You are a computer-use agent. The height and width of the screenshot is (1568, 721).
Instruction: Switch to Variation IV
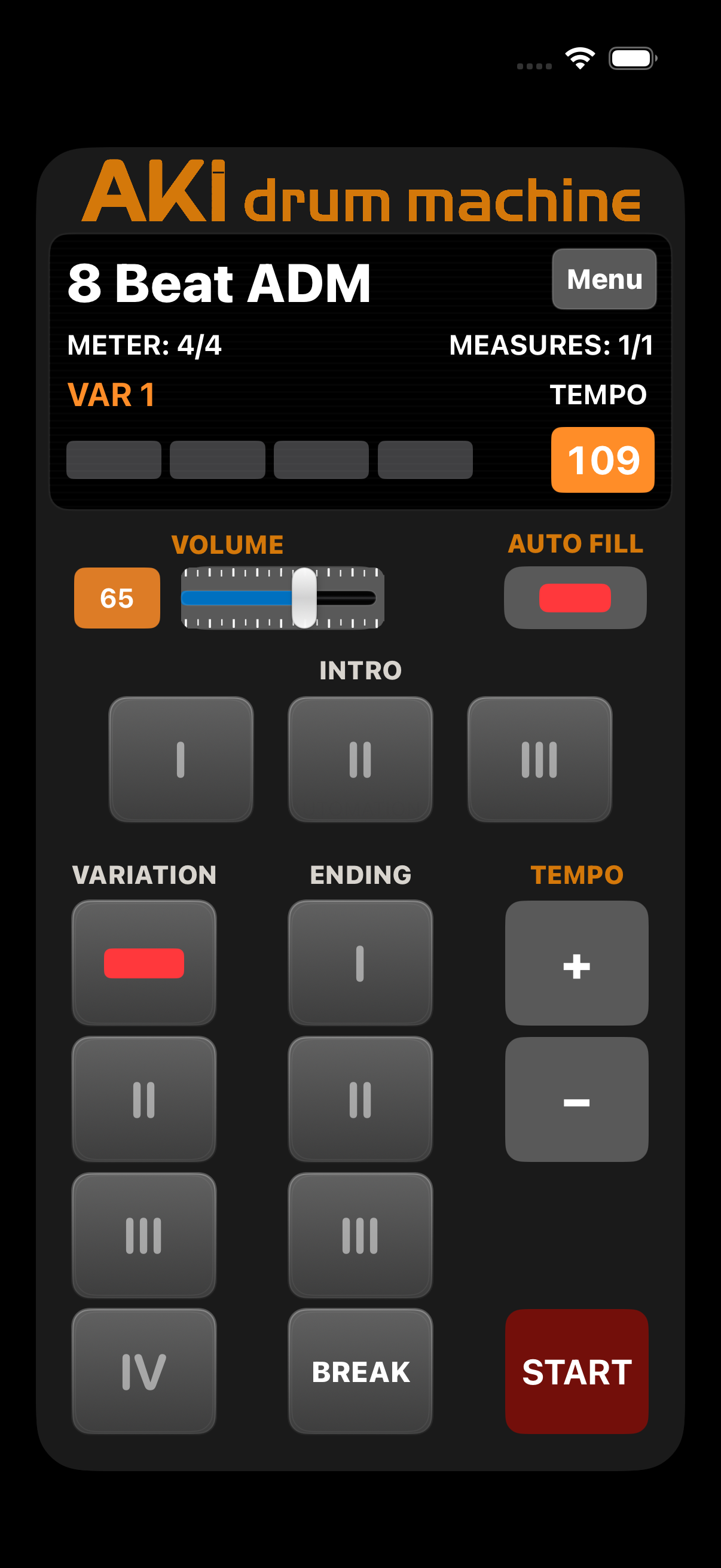point(144,1371)
